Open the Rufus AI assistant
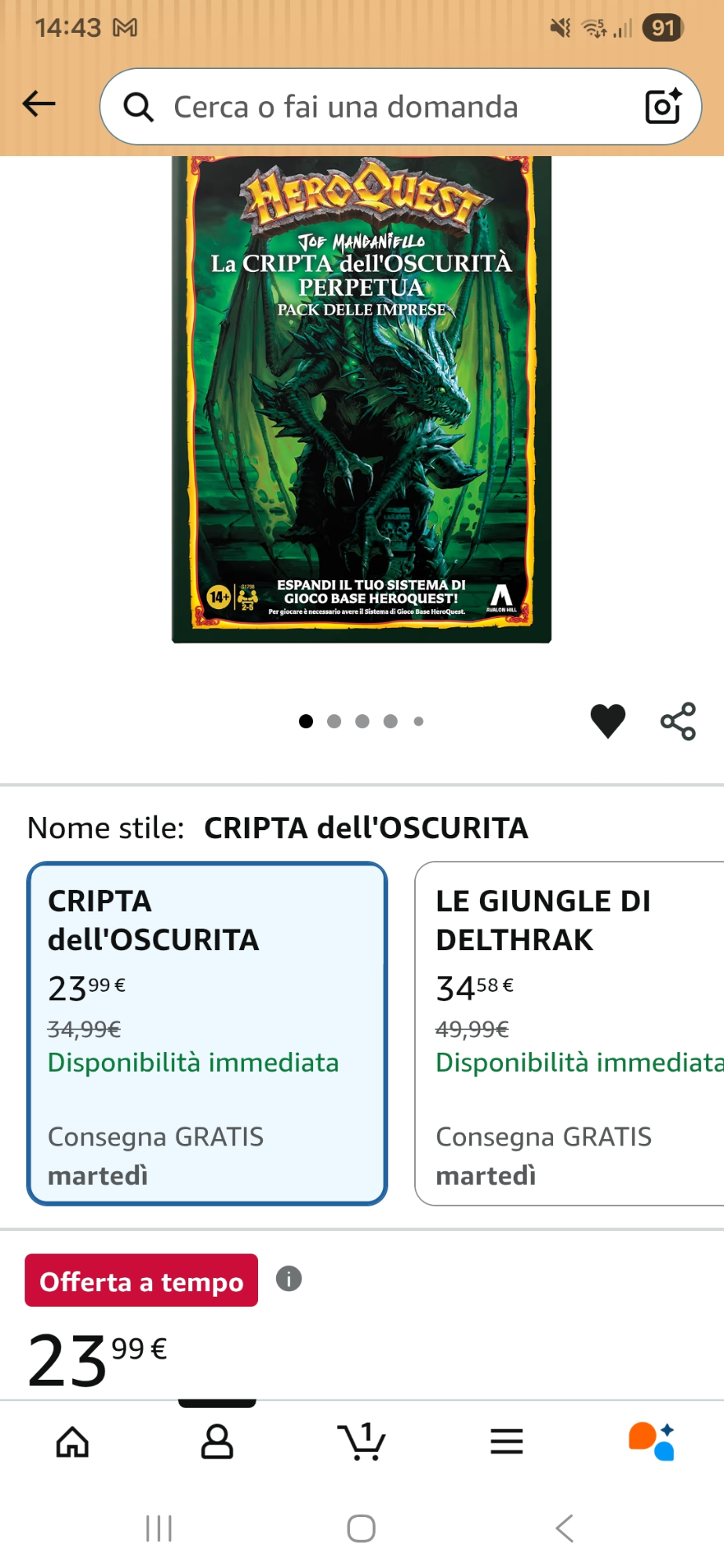This screenshot has width=724, height=1568. pyautogui.click(x=651, y=1441)
